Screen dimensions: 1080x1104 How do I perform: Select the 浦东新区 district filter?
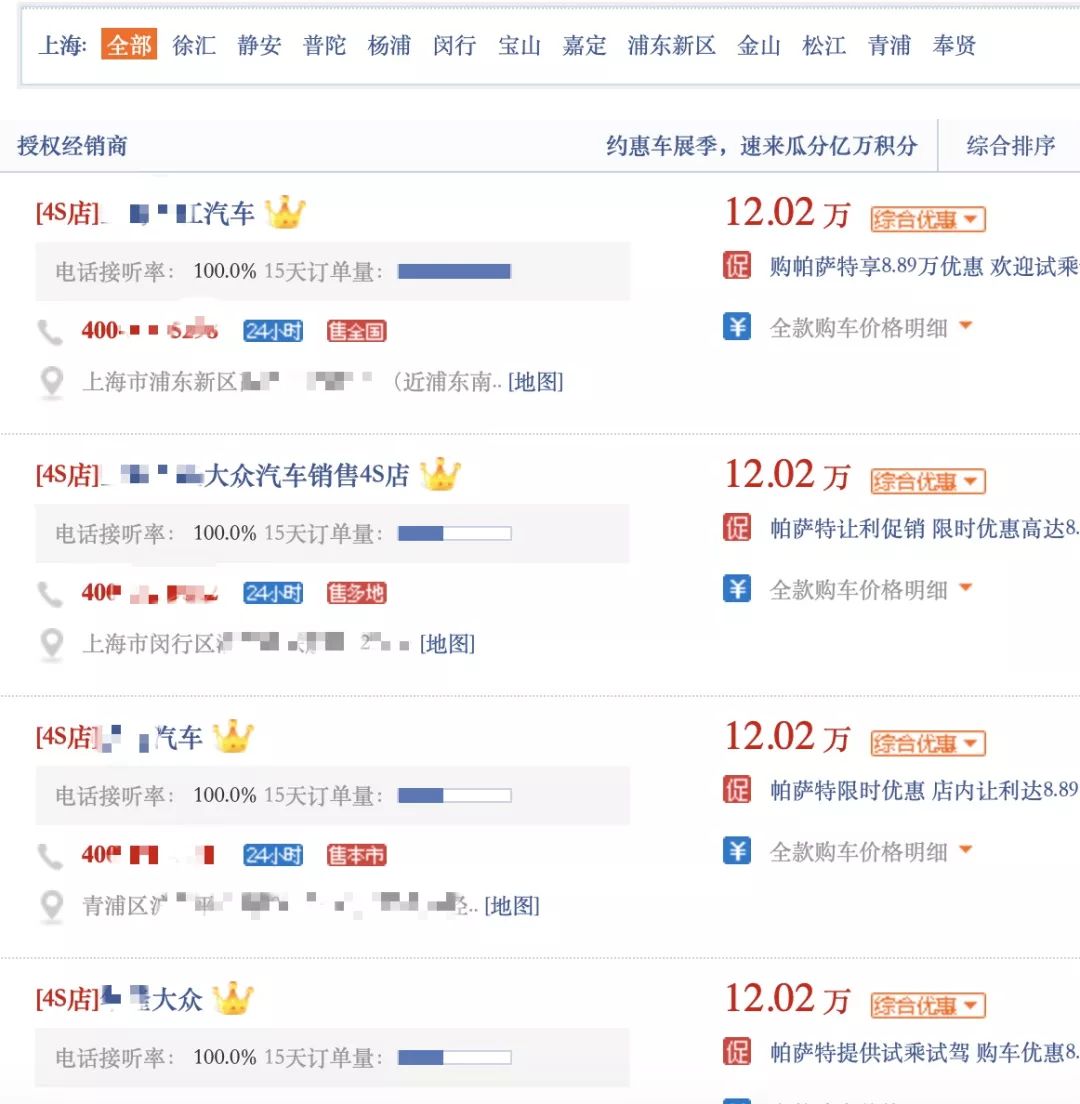[x=670, y=45]
